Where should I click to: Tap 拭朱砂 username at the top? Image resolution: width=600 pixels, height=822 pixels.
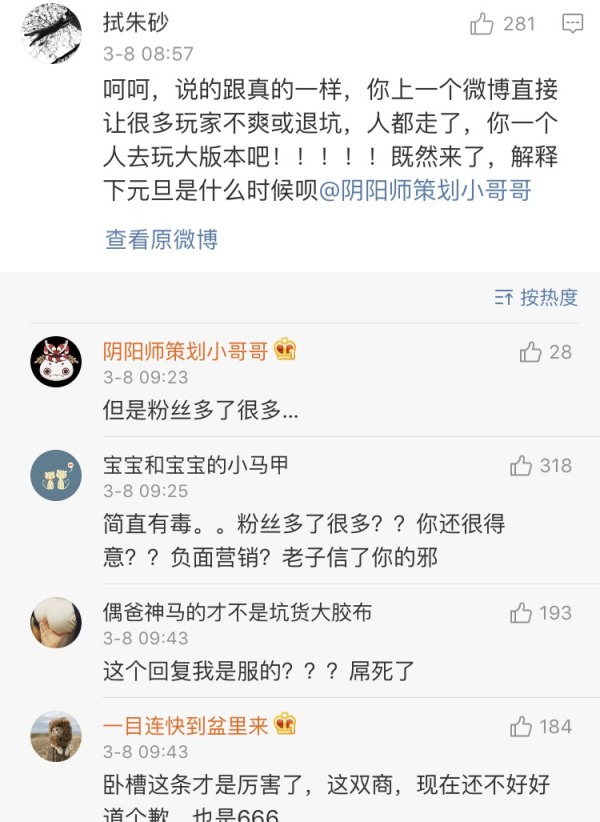136,24
